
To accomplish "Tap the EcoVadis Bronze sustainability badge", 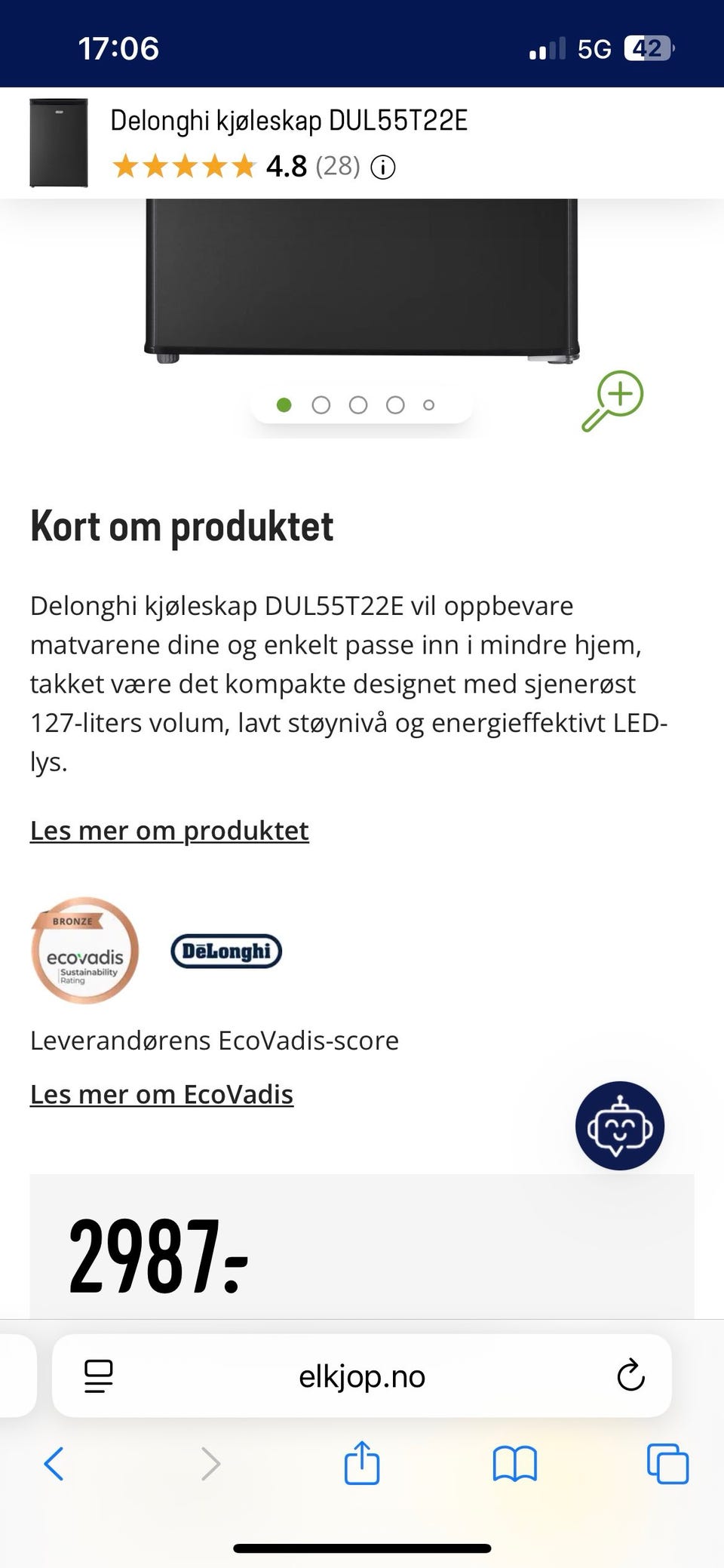I will (x=84, y=952).
